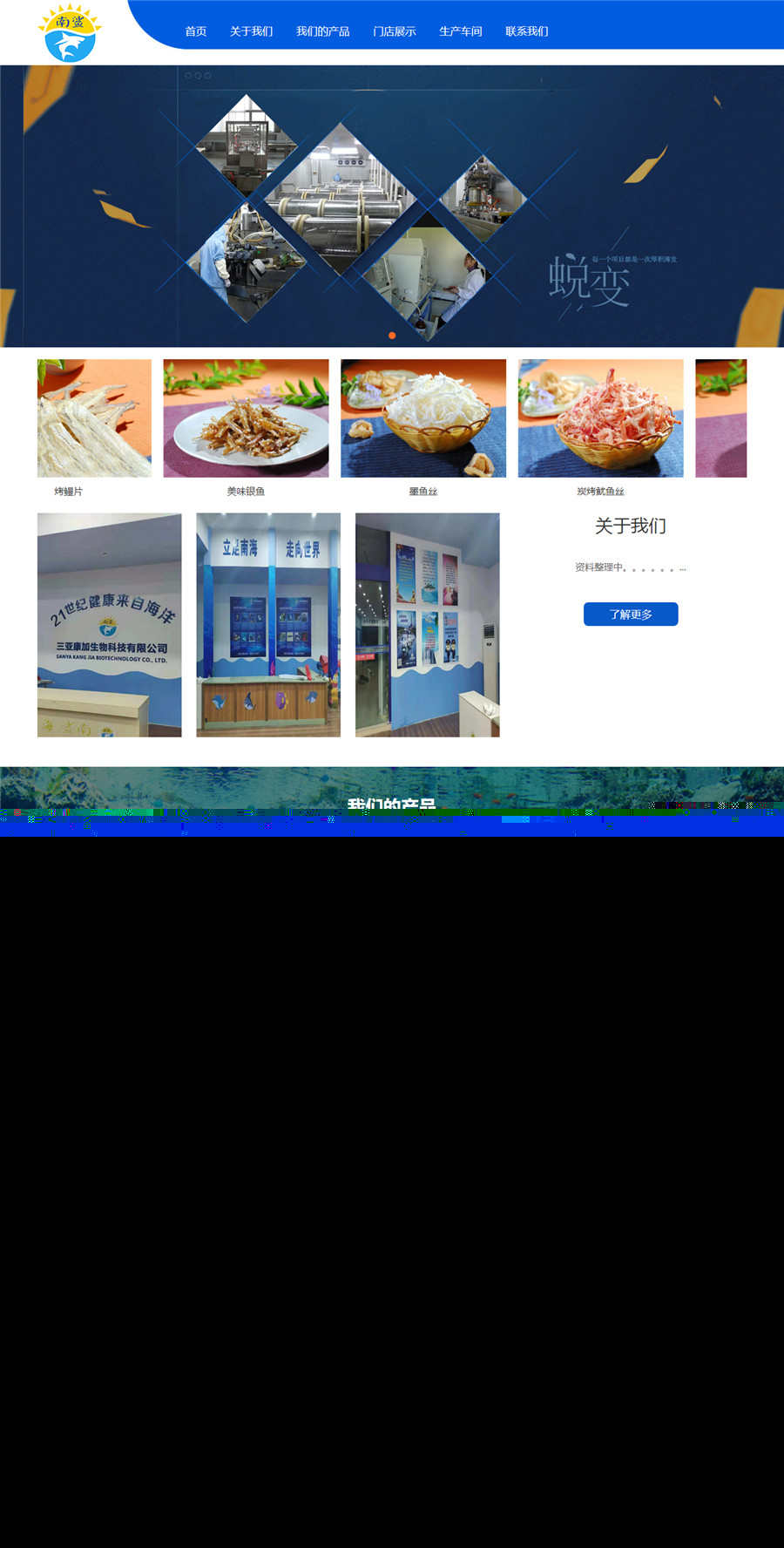Select 门店展示 in the navigation bar

pos(394,31)
